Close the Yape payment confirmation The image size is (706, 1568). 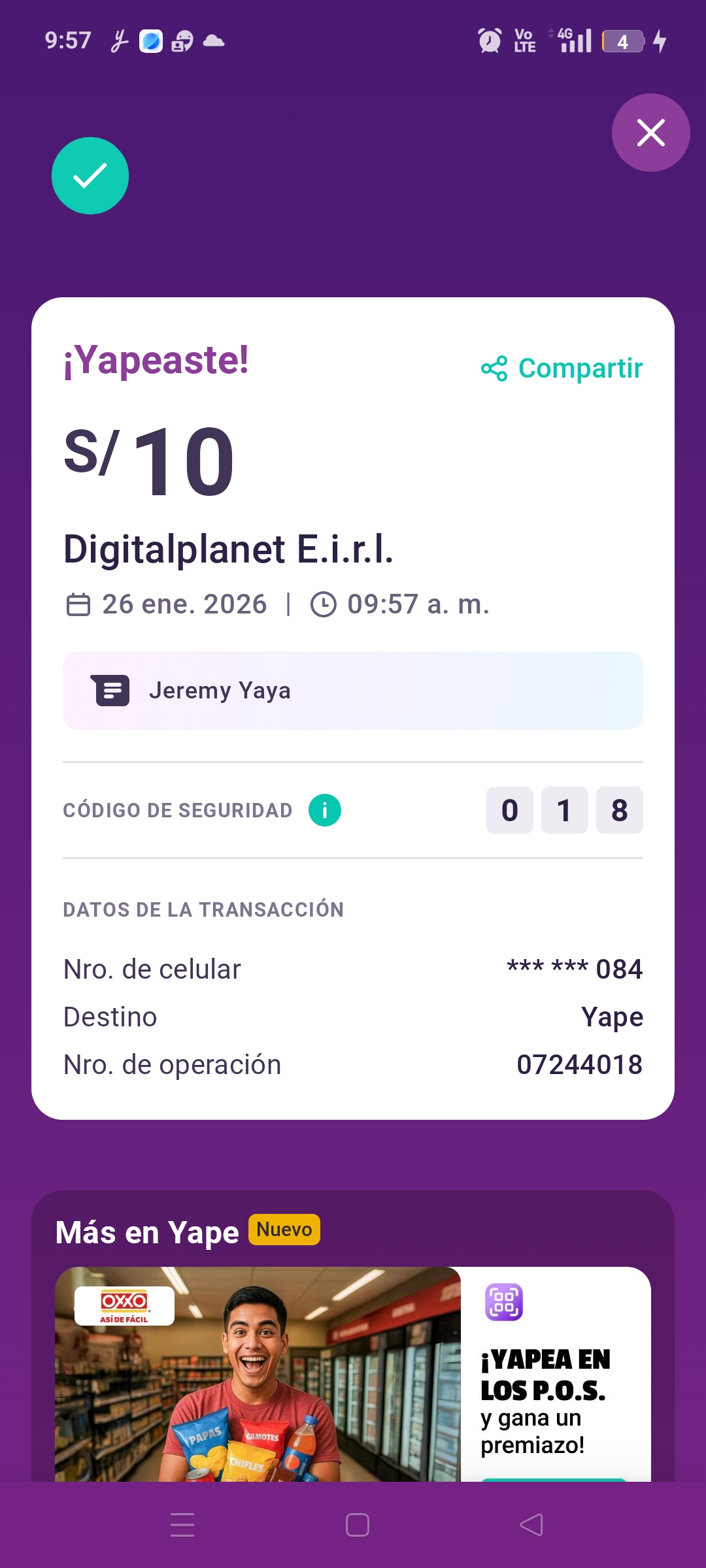650,133
